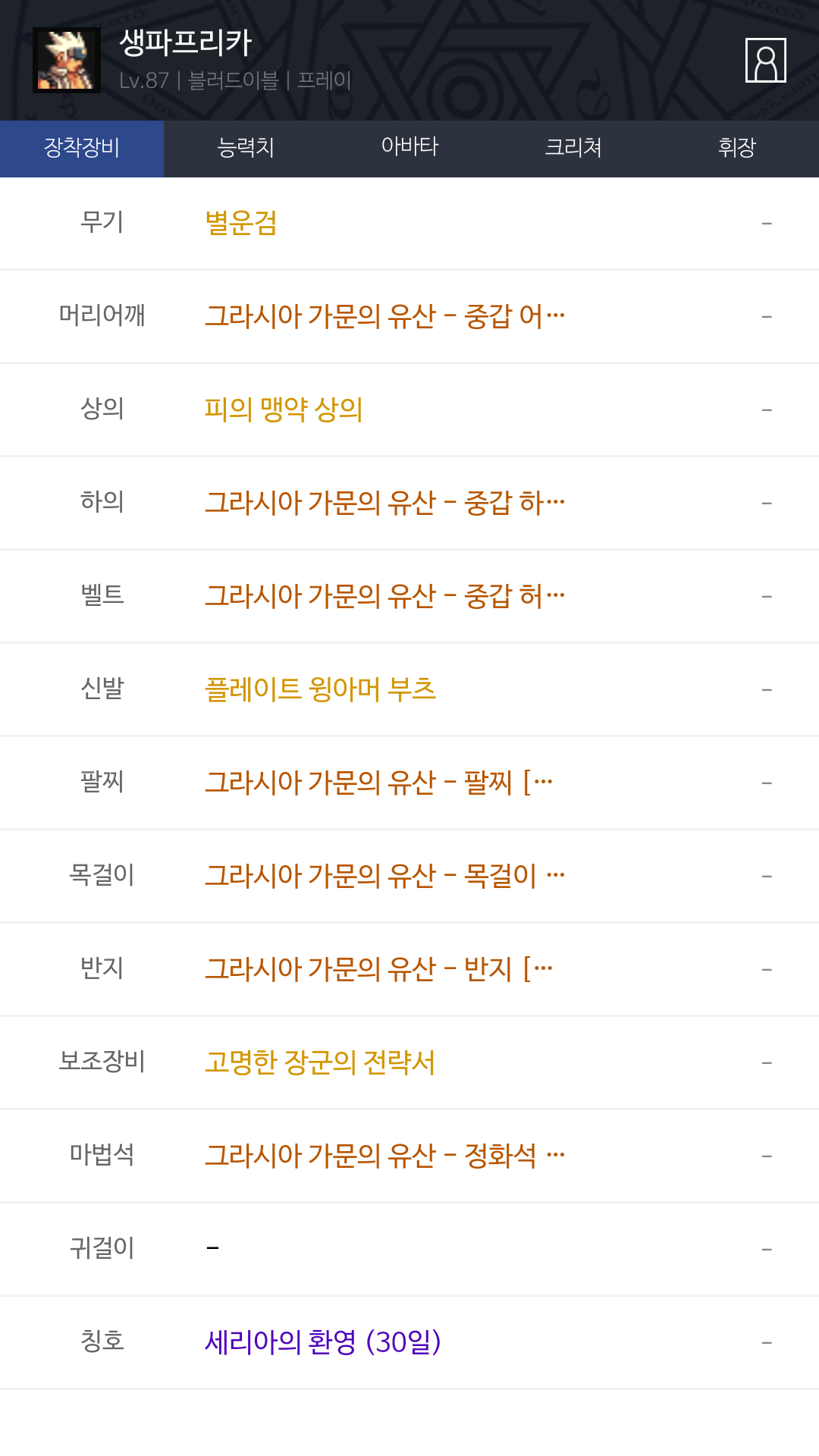Open the character profile icon
This screenshot has height=1456, width=819.
click(x=765, y=60)
